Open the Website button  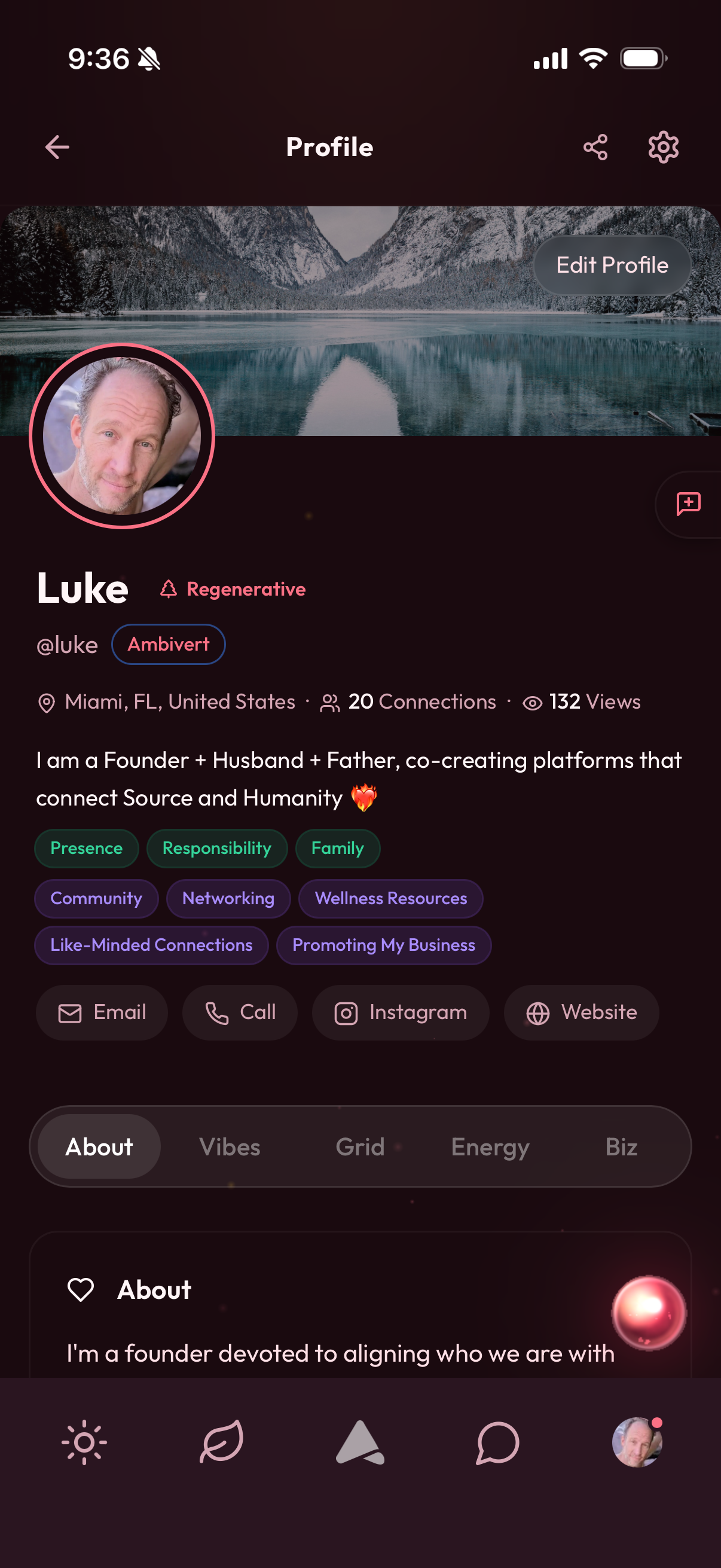point(581,1012)
